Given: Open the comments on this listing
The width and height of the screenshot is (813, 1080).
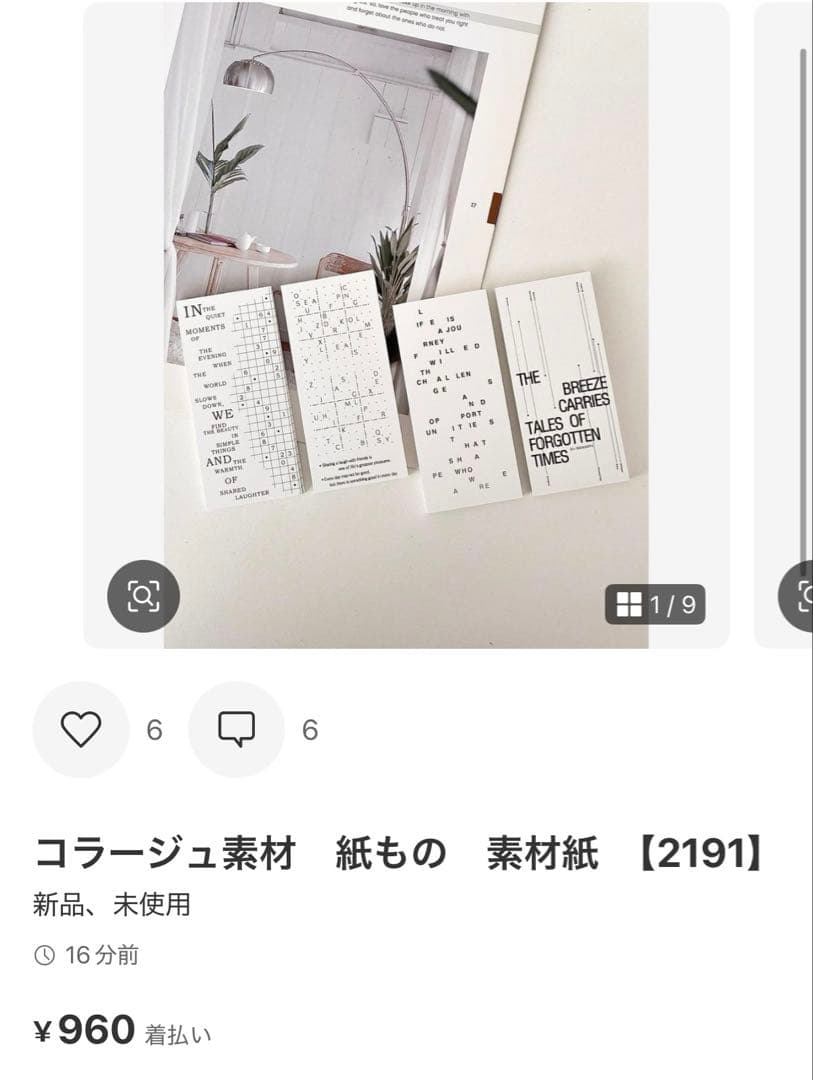Looking at the screenshot, I should click(x=237, y=729).
